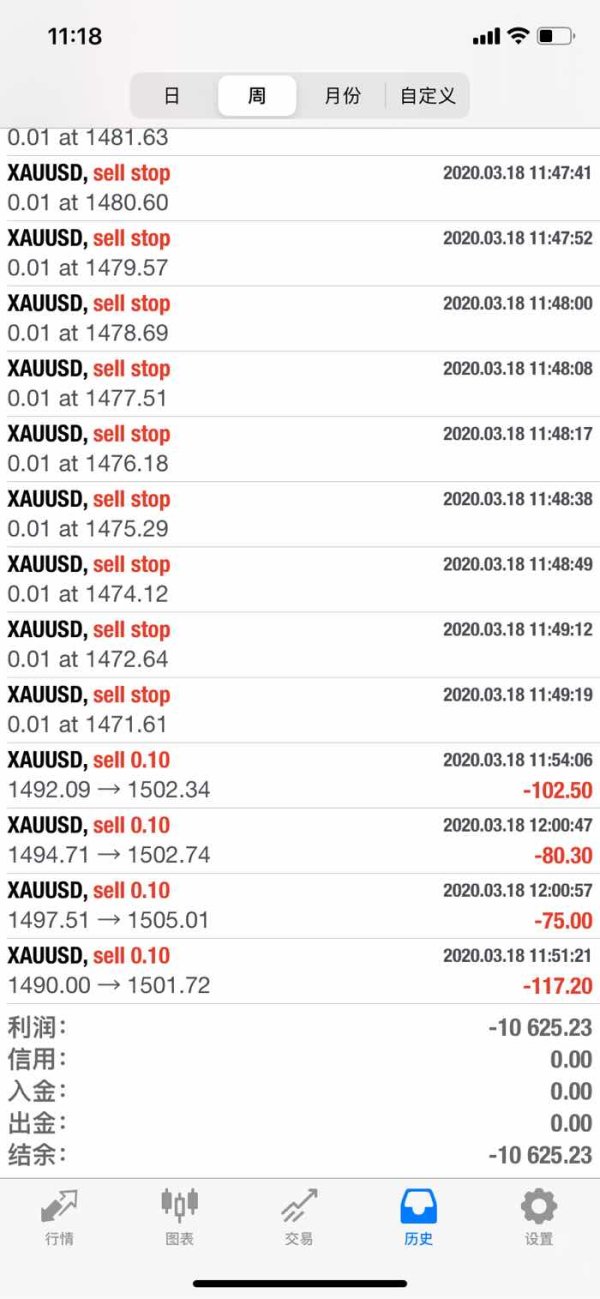Expand the sell stop order at 1478.69

[x=300, y=318]
